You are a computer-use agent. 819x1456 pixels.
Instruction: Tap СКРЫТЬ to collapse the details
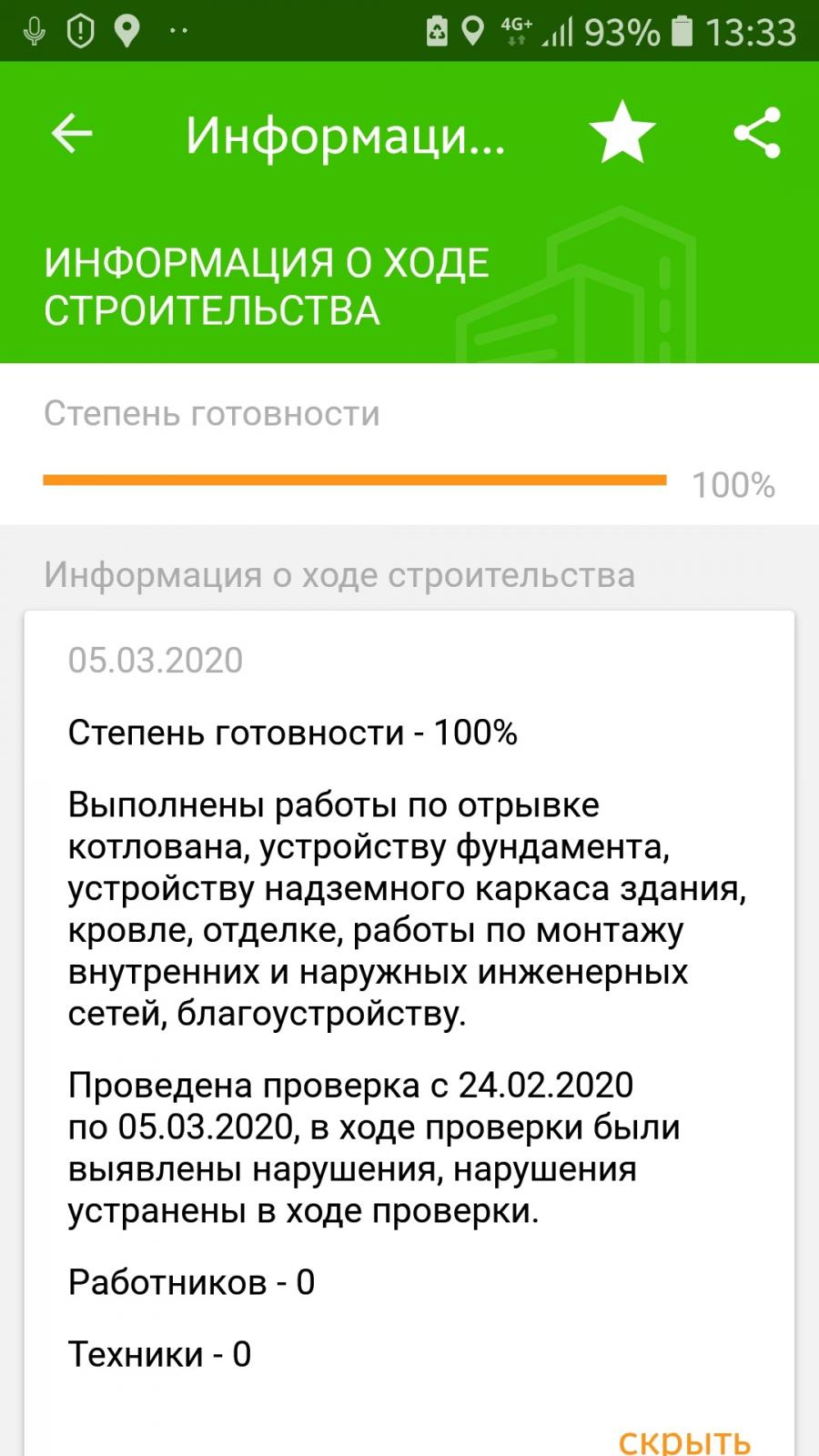pos(684,1441)
